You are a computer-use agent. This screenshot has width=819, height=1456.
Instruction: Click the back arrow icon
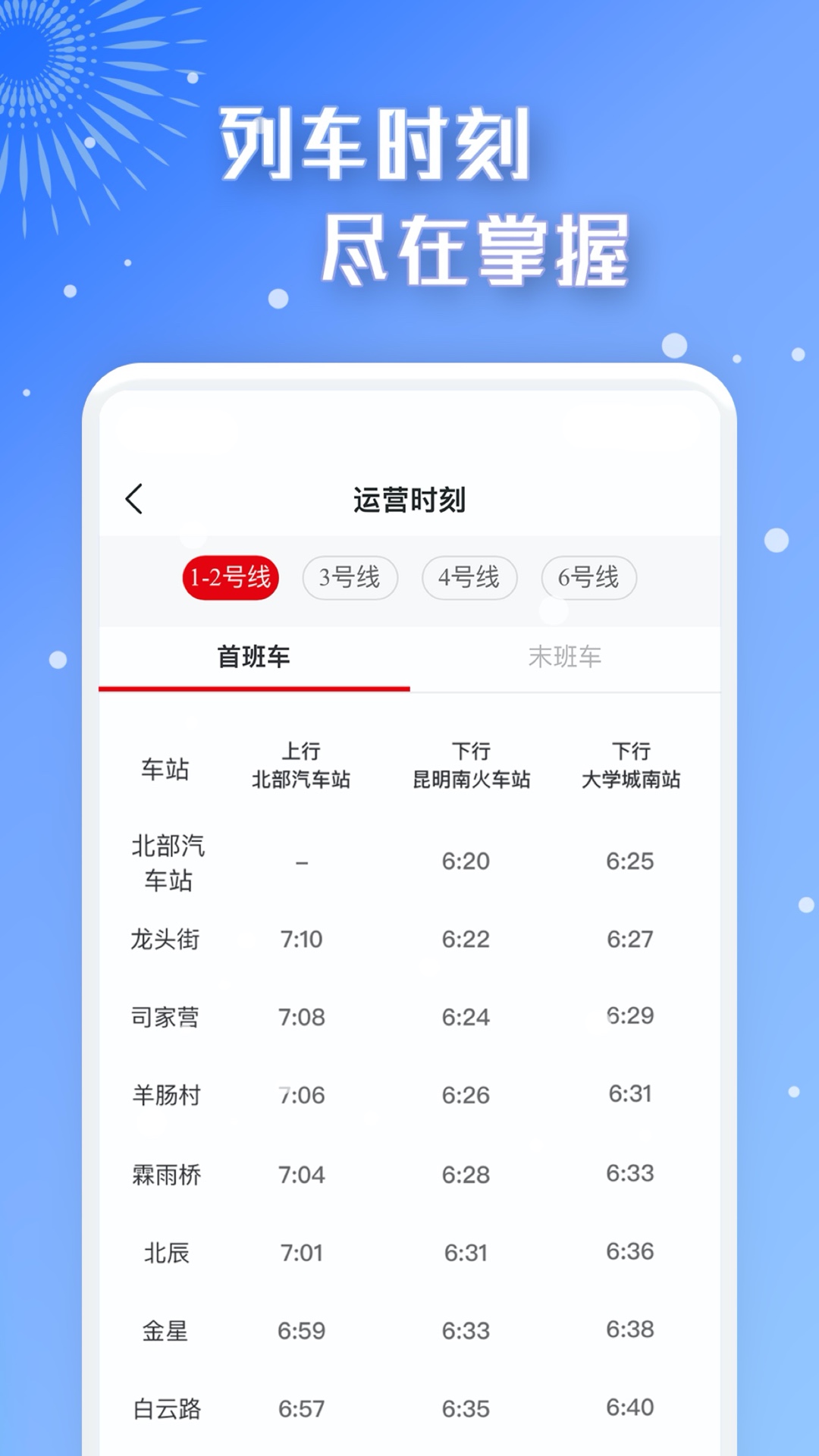click(135, 498)
